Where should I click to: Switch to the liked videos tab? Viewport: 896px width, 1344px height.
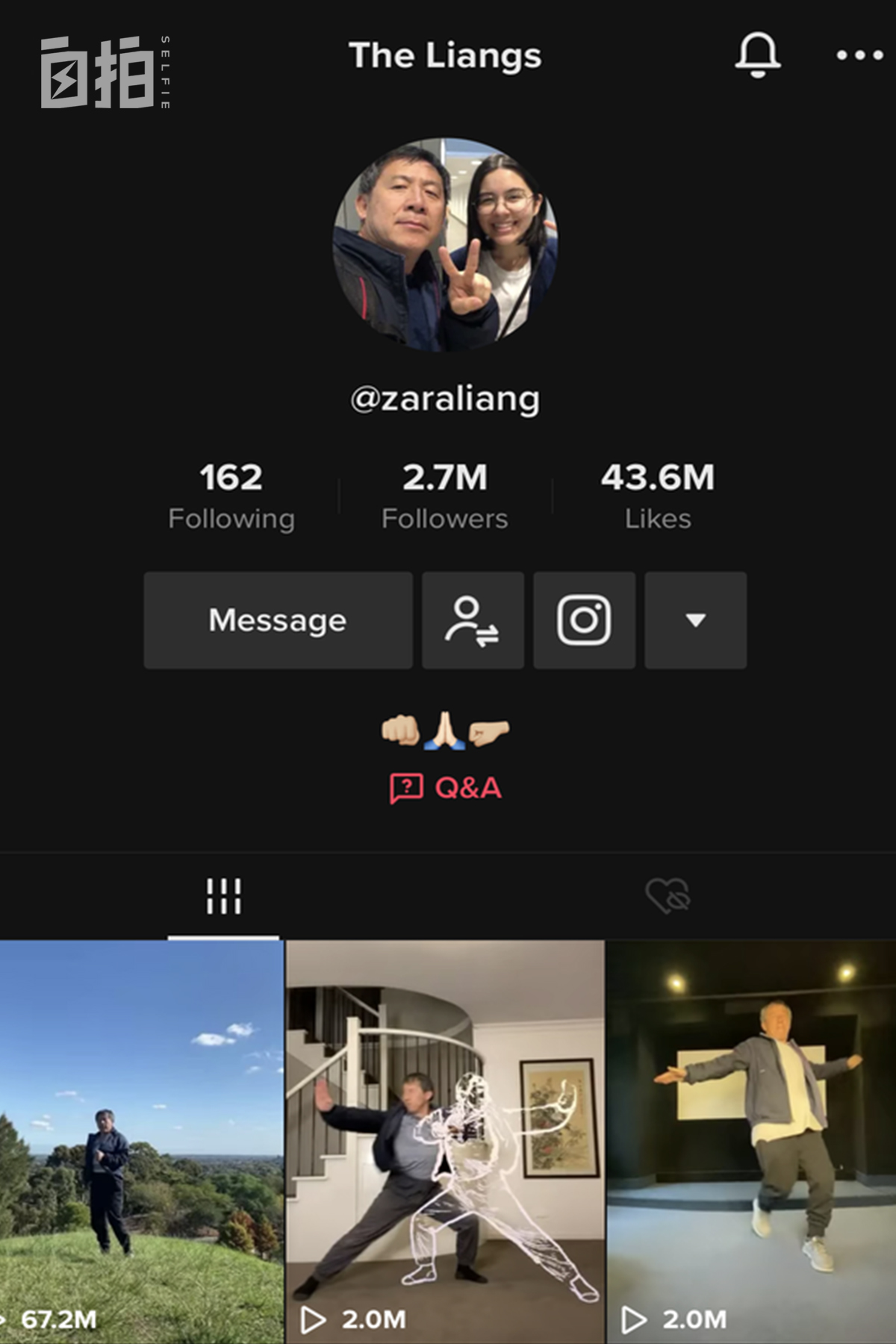(668, 896)
